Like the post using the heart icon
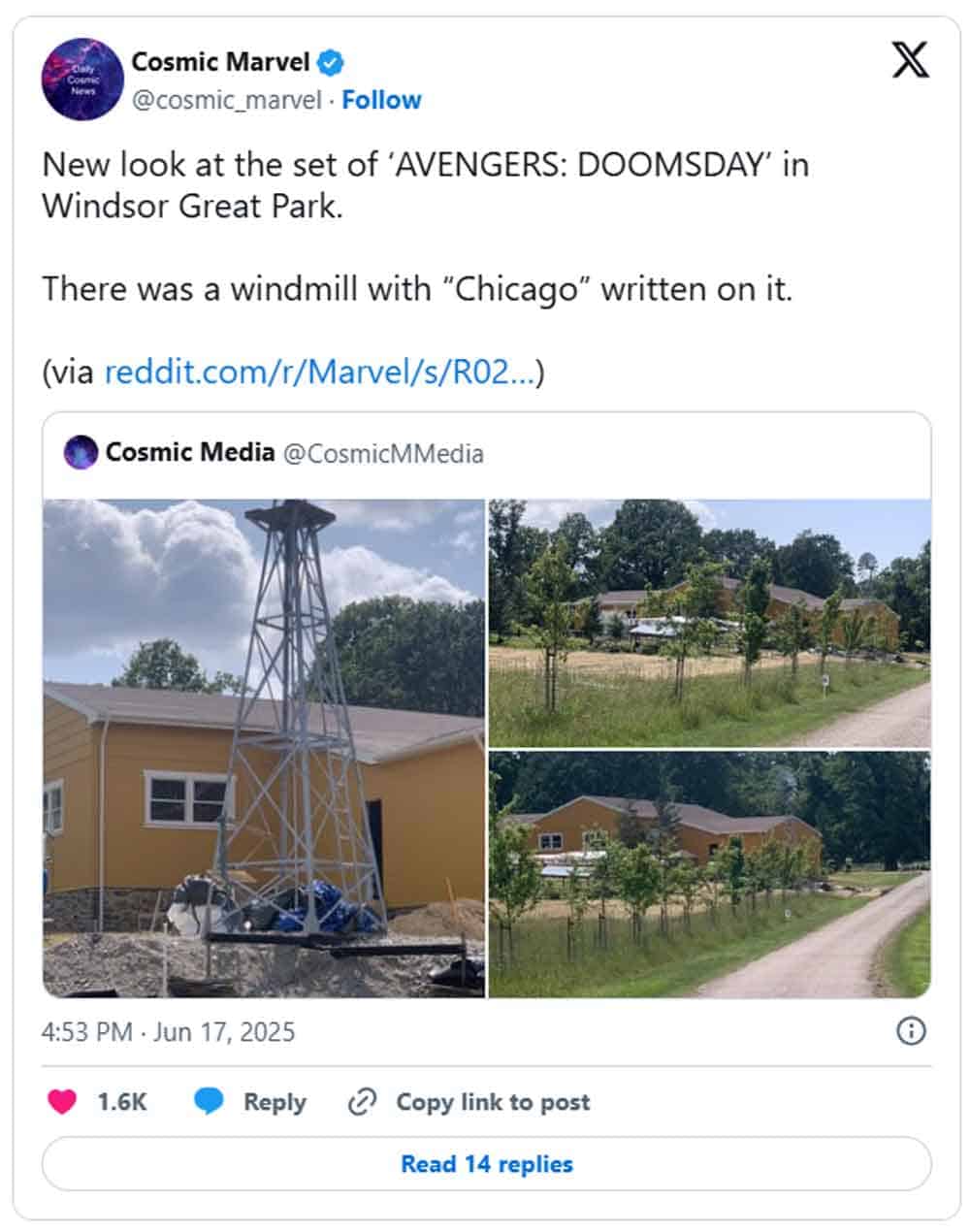The width and height of the screenshot is (970, 1232). pyautogui.click(x=63, y=1101)
